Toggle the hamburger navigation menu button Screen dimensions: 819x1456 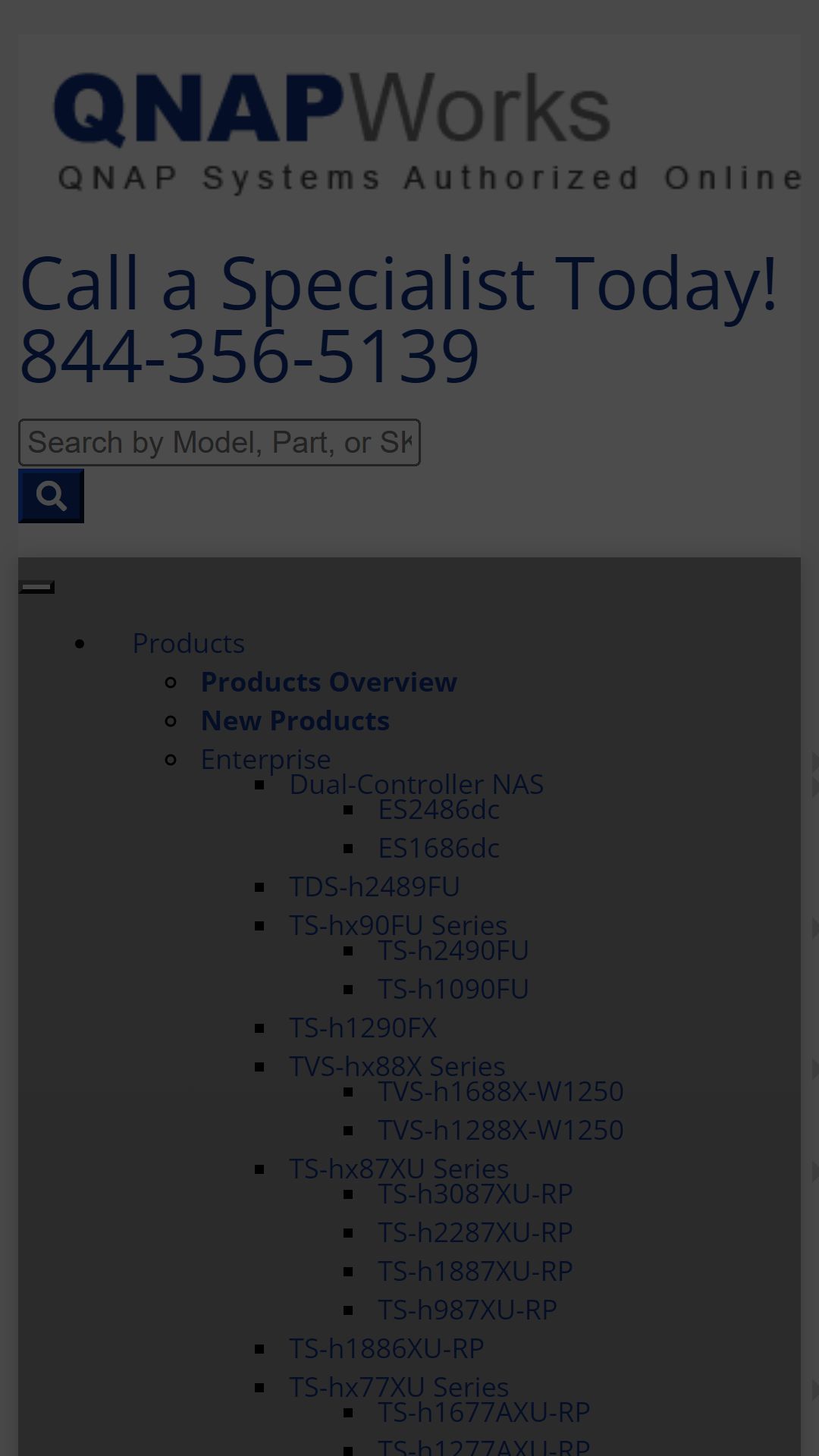pos(36,587)
